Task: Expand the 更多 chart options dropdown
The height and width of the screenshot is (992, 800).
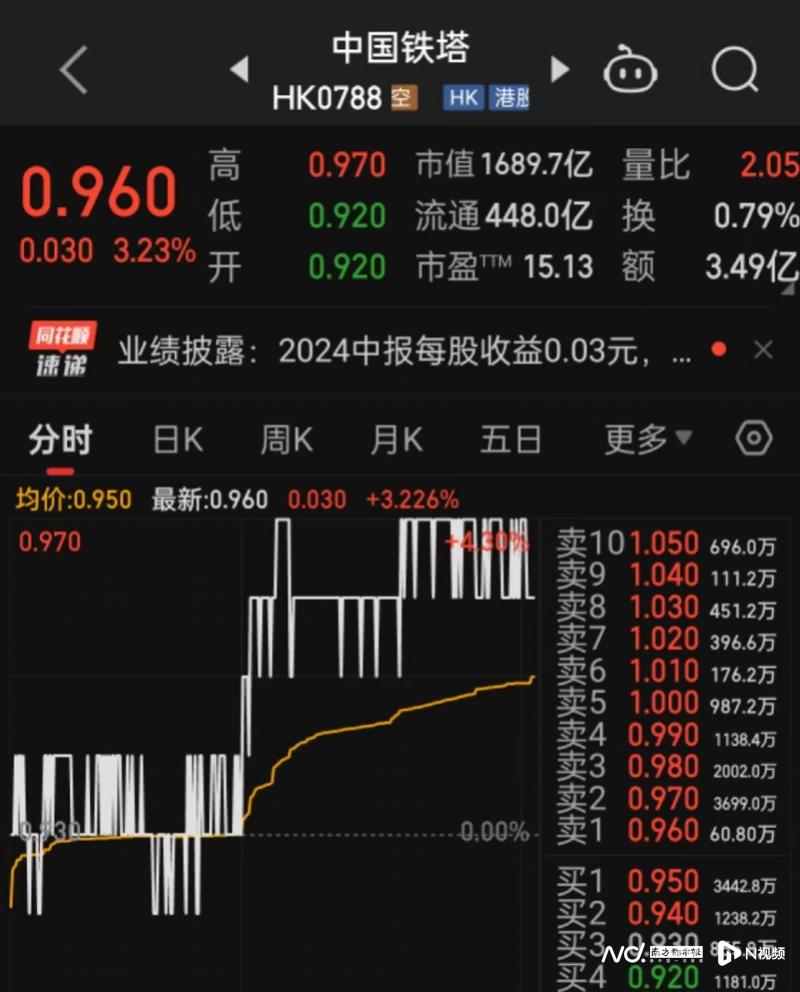Action: [648, 438]
